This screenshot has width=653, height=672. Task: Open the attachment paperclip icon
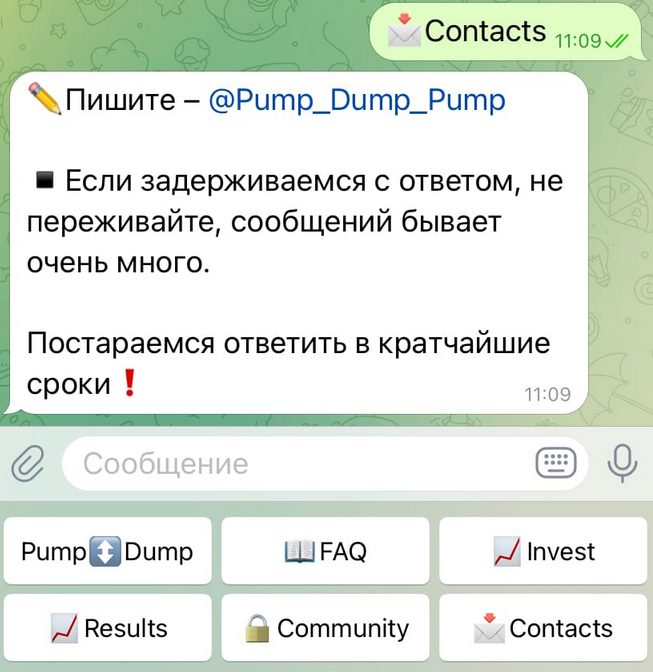tap(28, 463)
